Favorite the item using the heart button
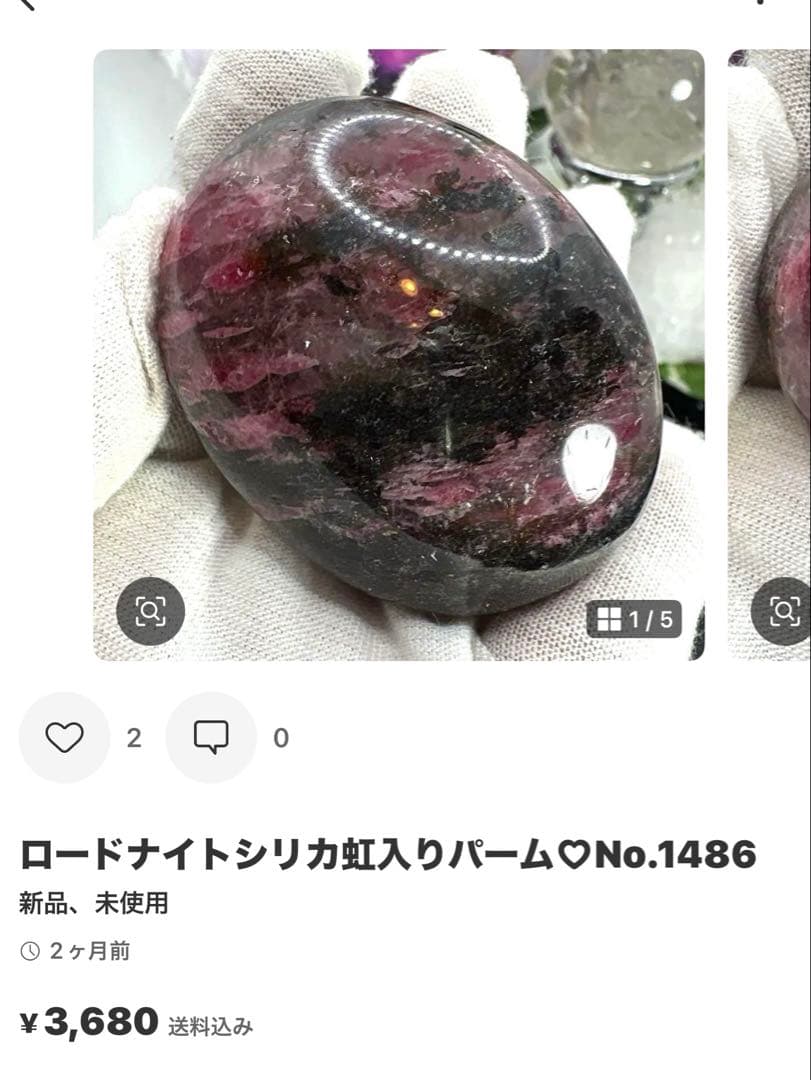 pyautogui.click(x=64, y=738)
